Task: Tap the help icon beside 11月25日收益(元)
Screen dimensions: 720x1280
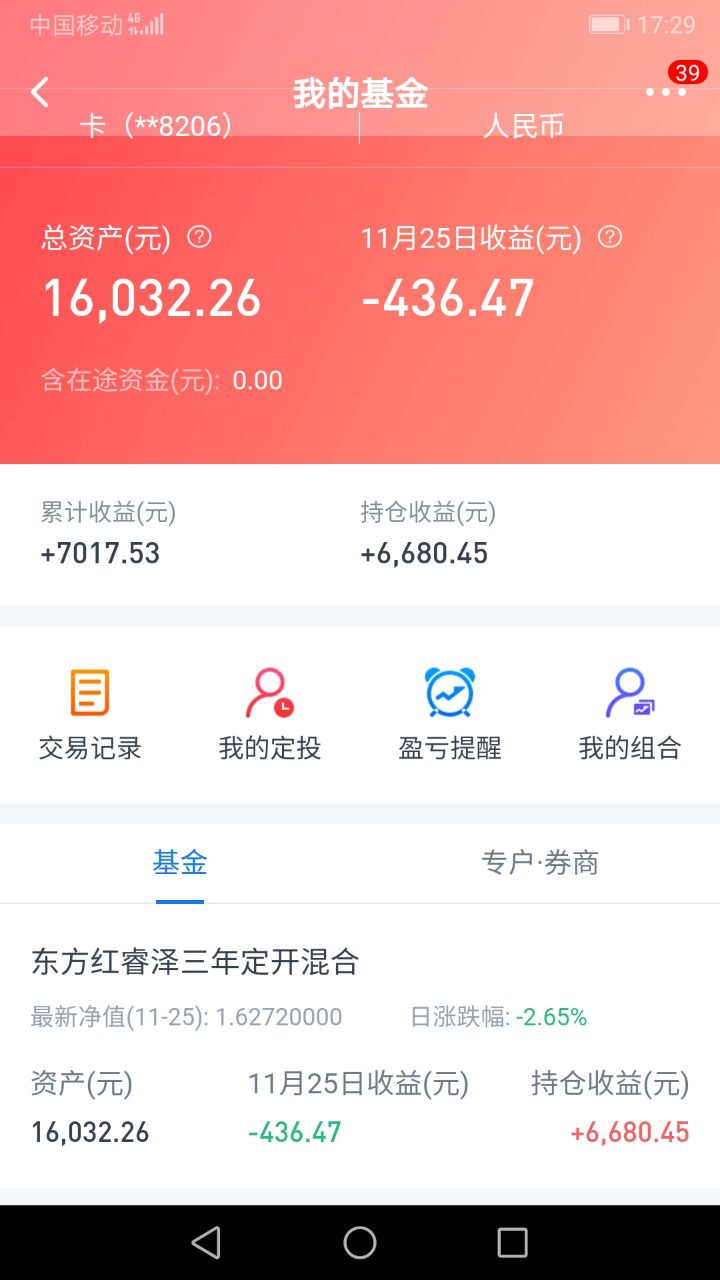Action: [609, 237]
